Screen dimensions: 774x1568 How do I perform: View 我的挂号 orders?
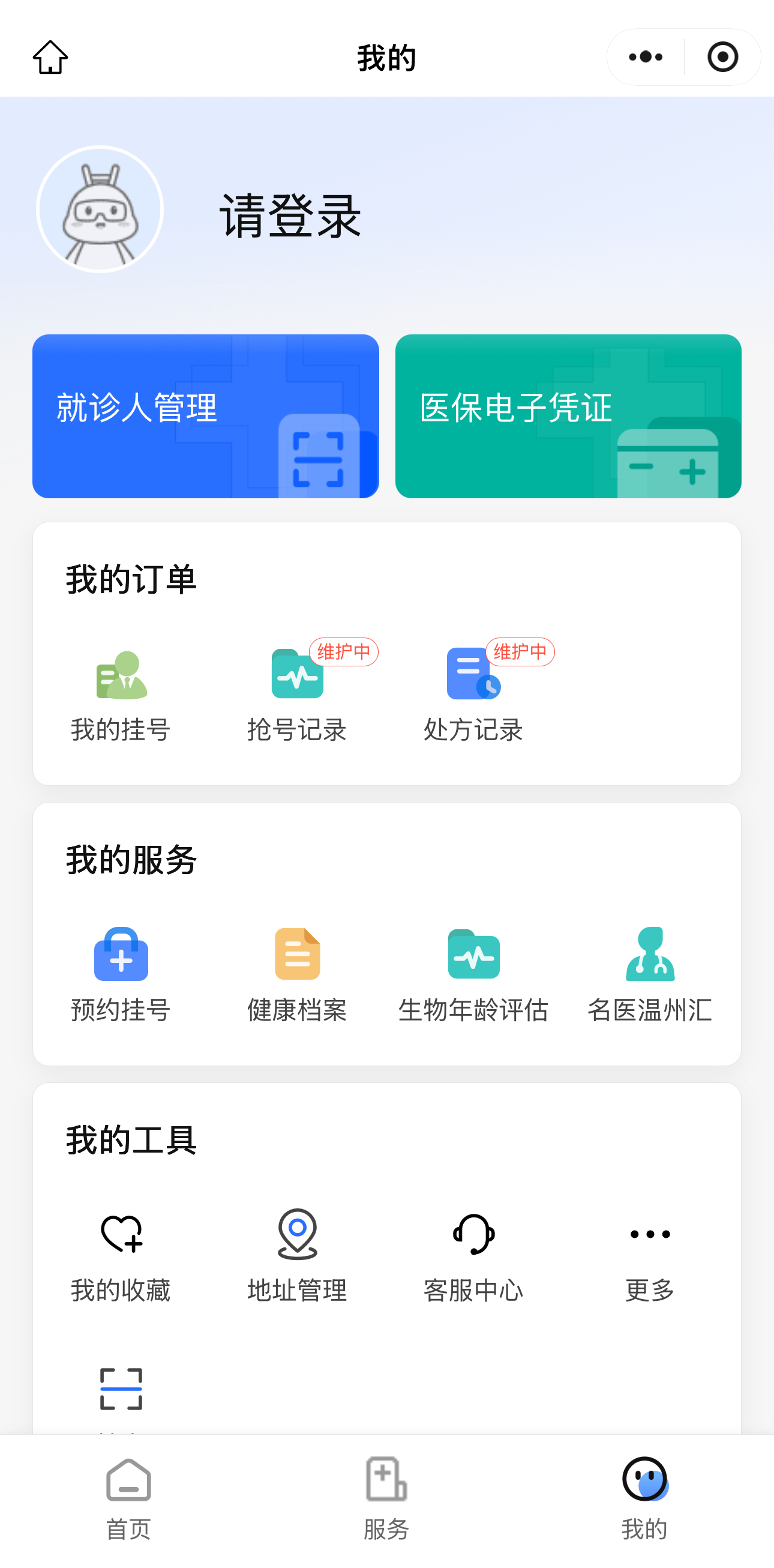121,695
